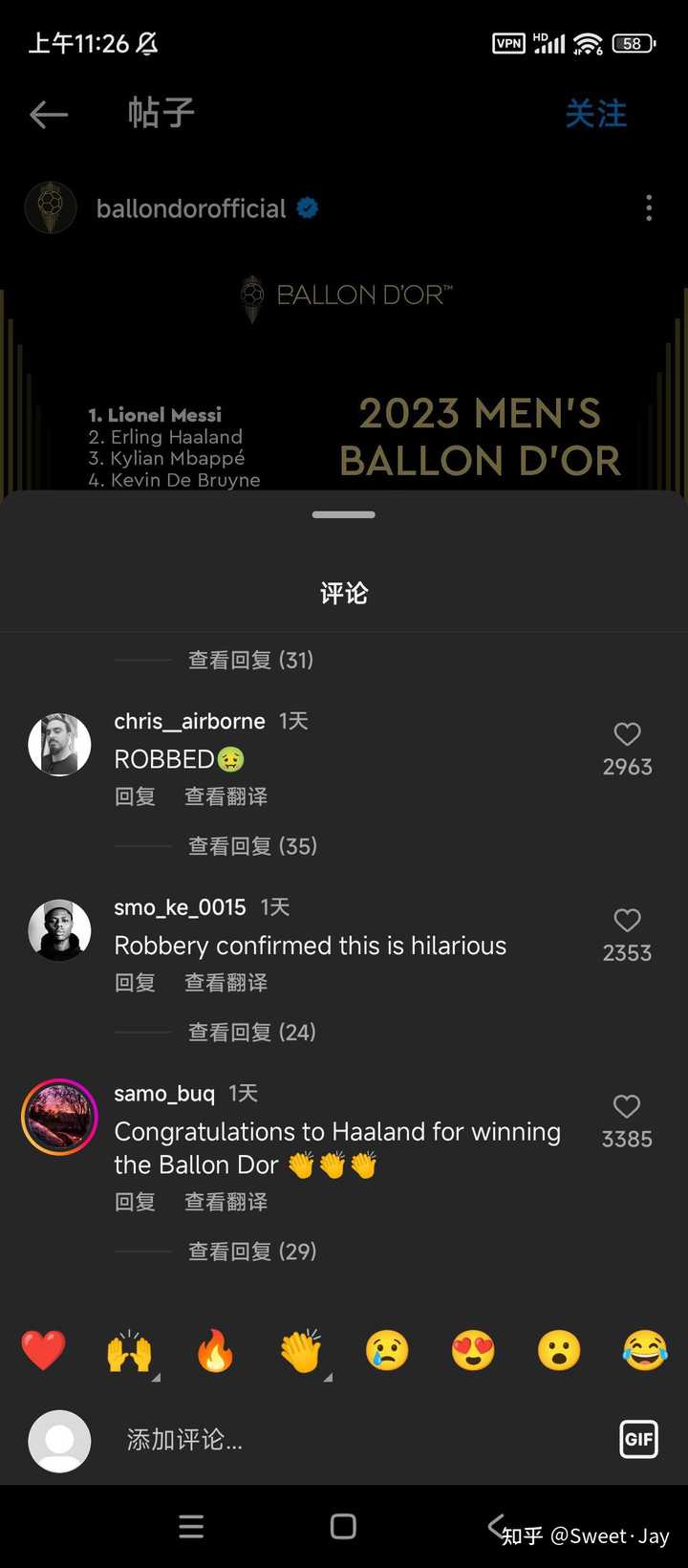Expand the 35 replies under chris__airborne

252,846
